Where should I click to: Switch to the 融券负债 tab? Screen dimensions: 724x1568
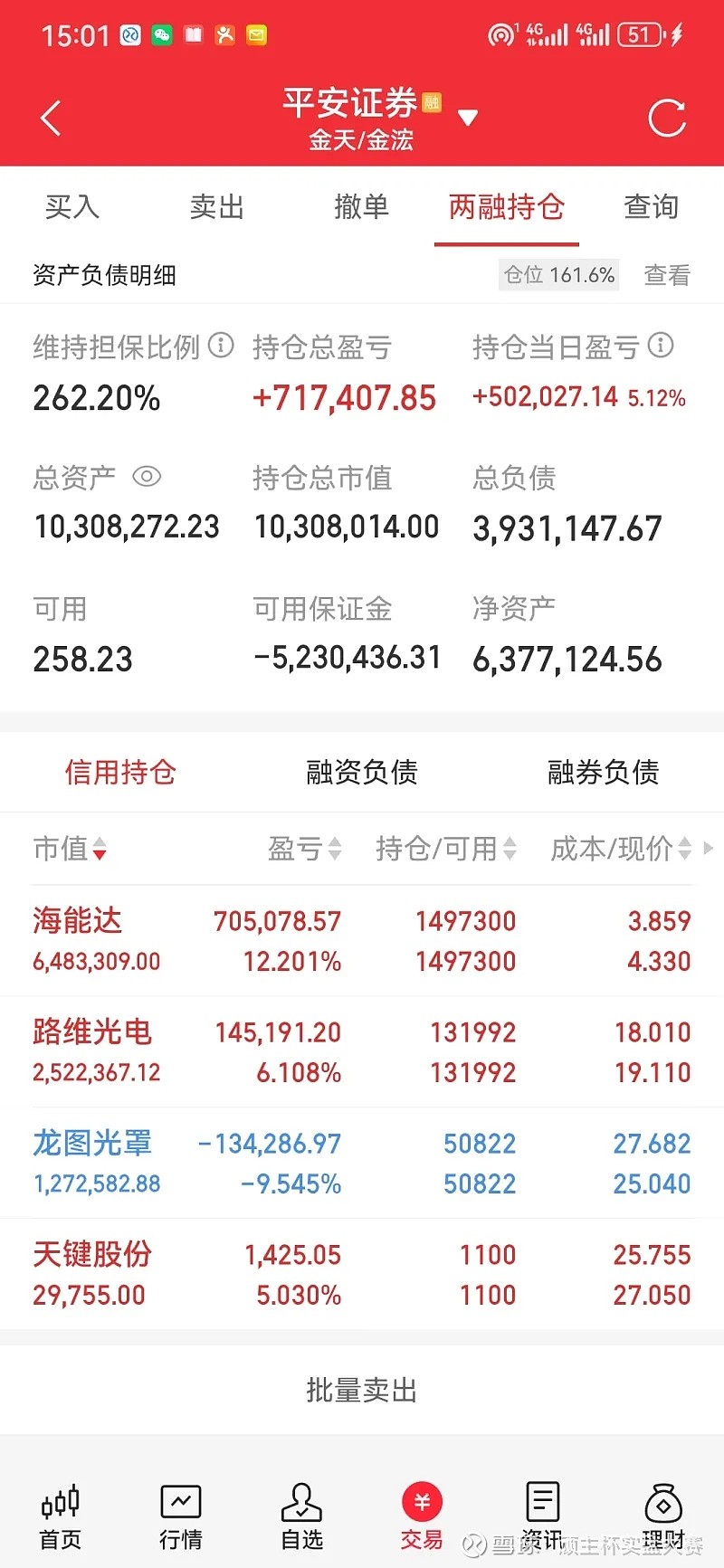[604, 772]
